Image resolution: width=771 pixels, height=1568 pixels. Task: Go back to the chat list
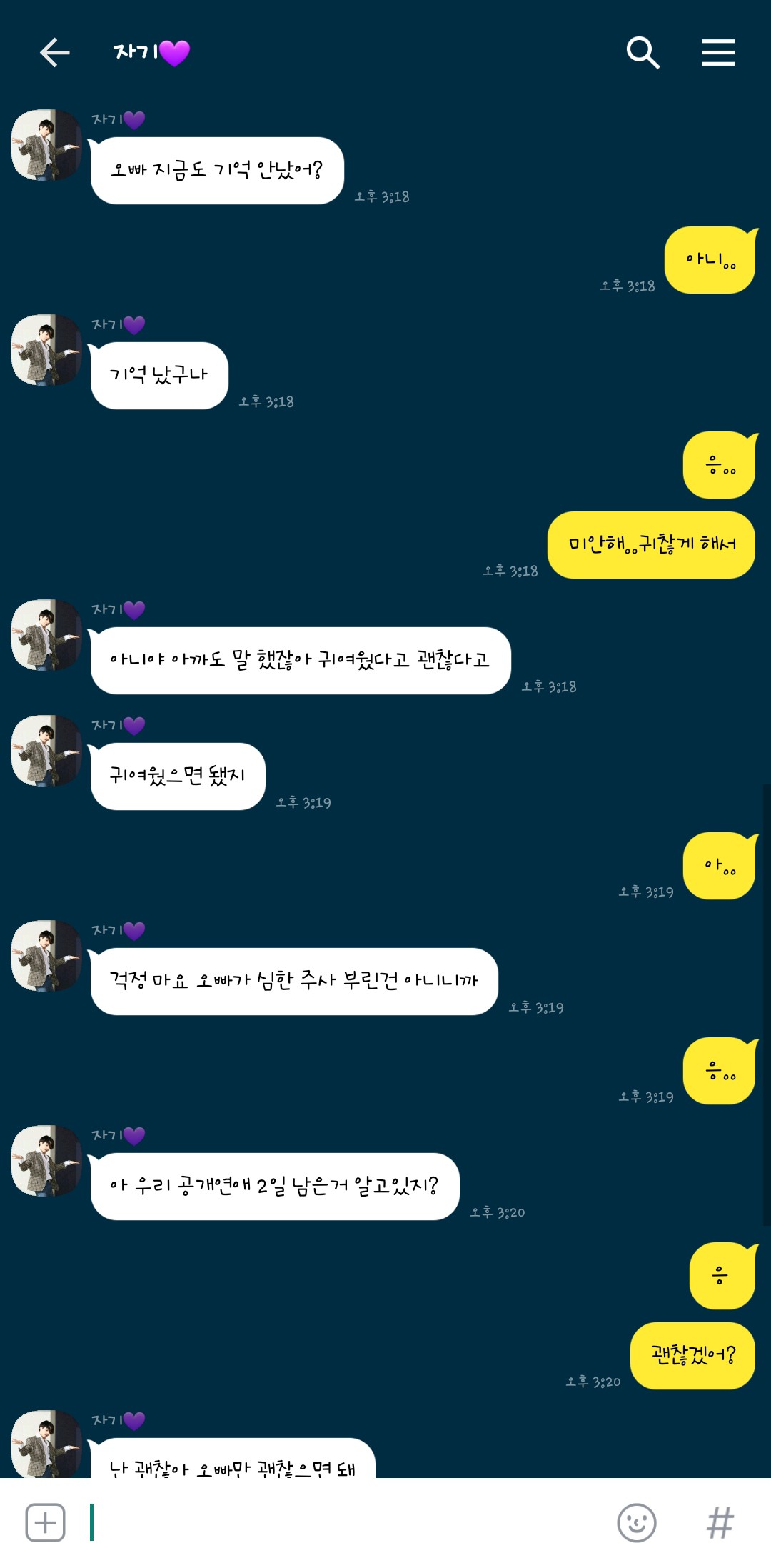(x=54, y=53)
